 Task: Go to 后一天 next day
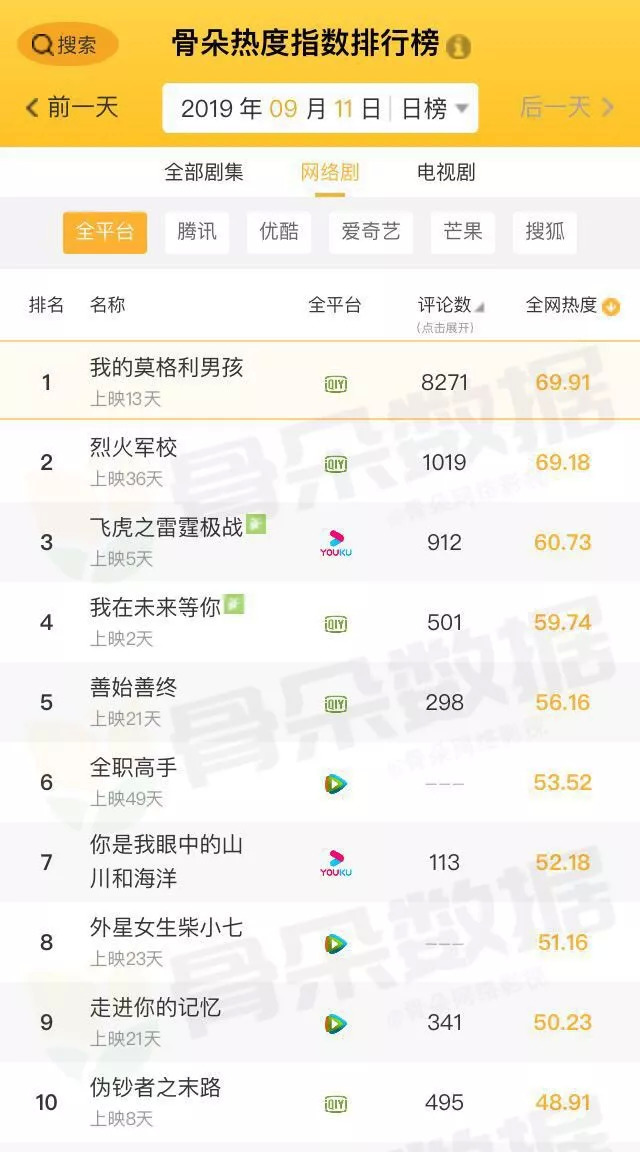point(567,107)
